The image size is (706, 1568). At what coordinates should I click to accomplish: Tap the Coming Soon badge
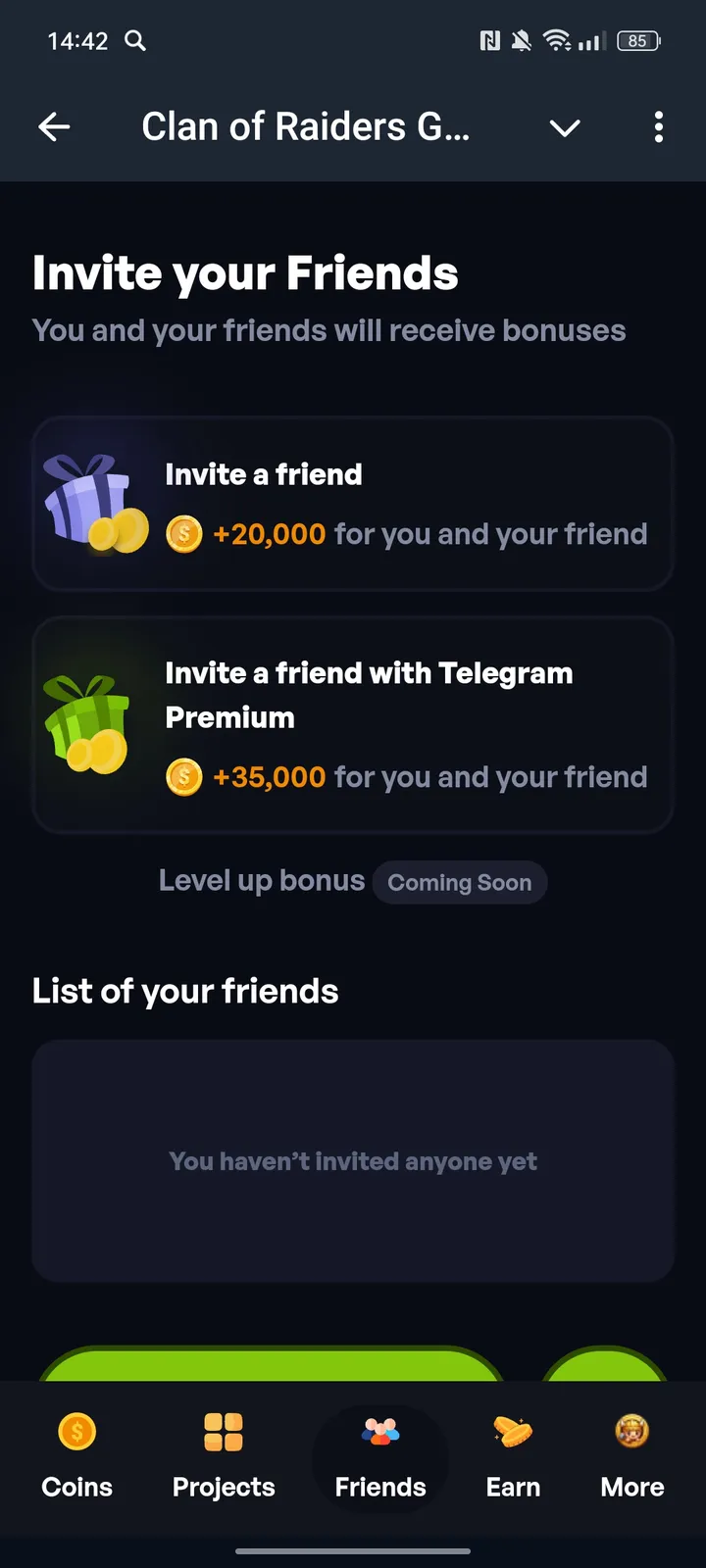(x=460, y=882)
